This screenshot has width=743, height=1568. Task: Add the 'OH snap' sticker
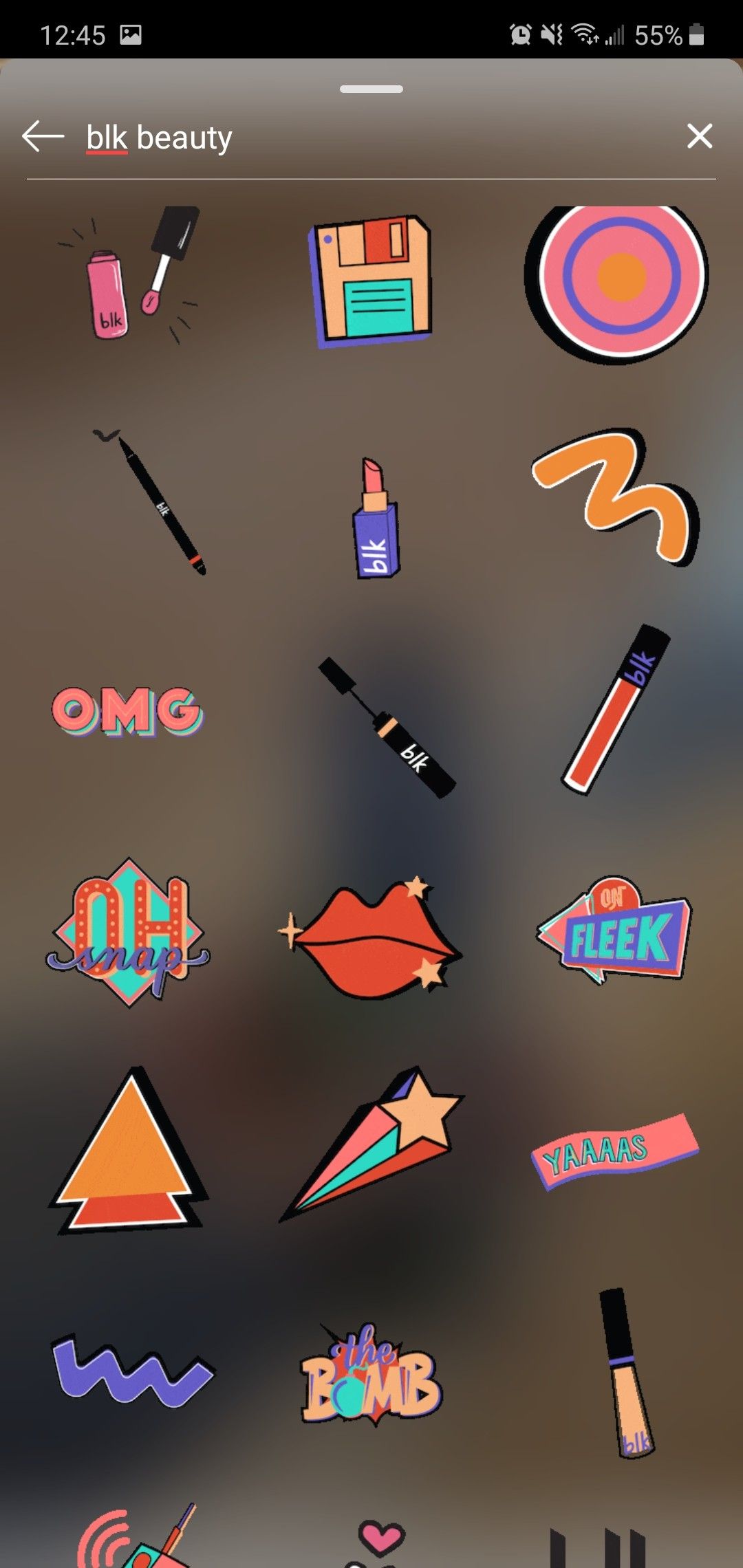tap(128, 933)
